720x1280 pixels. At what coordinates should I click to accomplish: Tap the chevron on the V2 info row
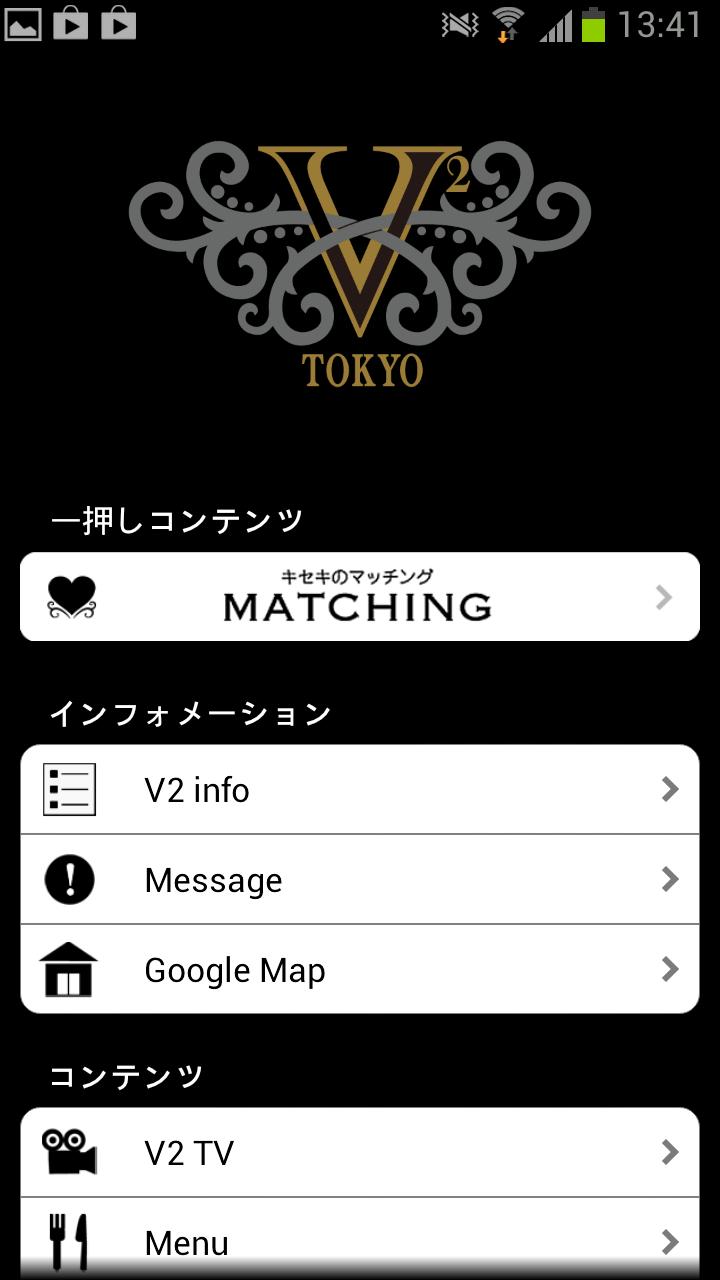click(x=671, y=788)
